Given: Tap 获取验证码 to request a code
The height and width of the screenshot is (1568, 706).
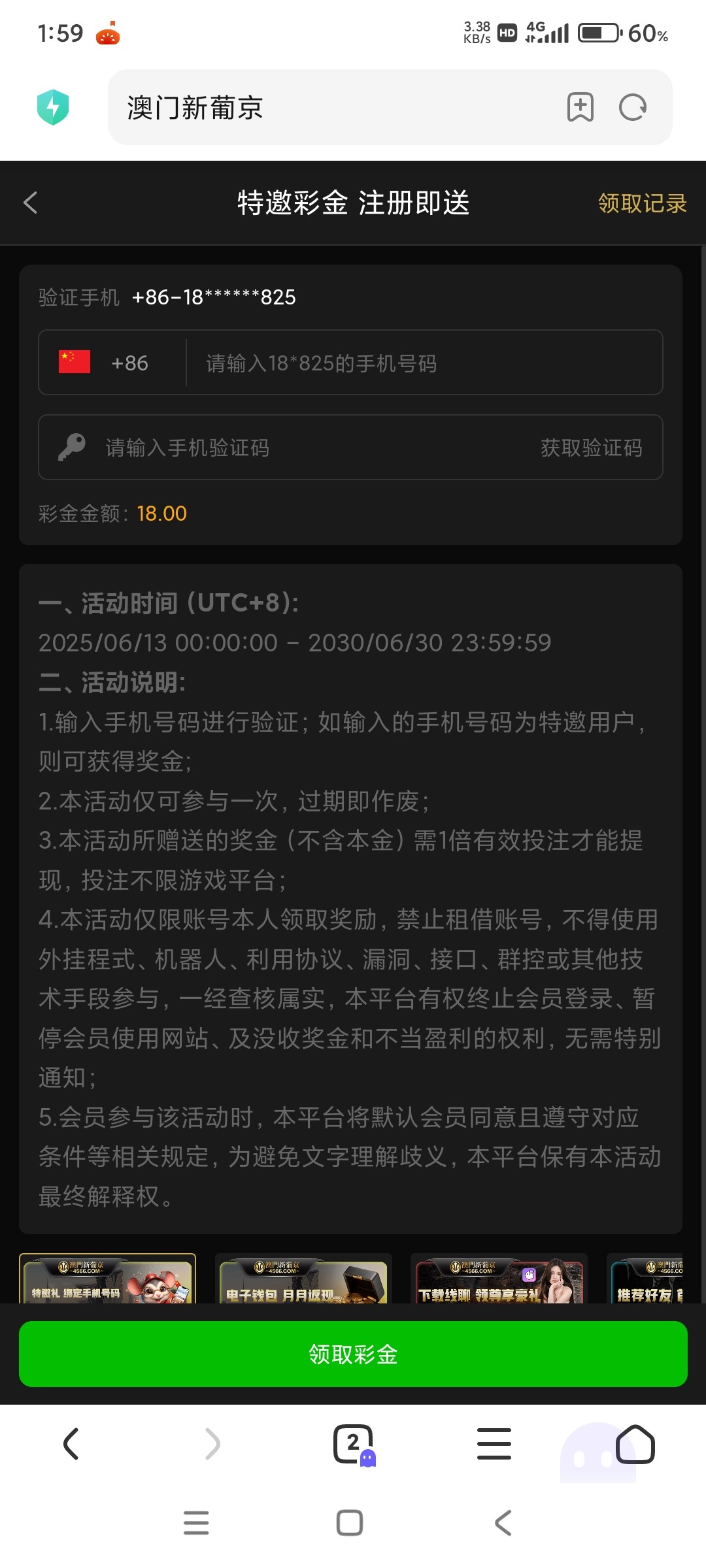Looking at the screenshot, I should pos(591,448).
